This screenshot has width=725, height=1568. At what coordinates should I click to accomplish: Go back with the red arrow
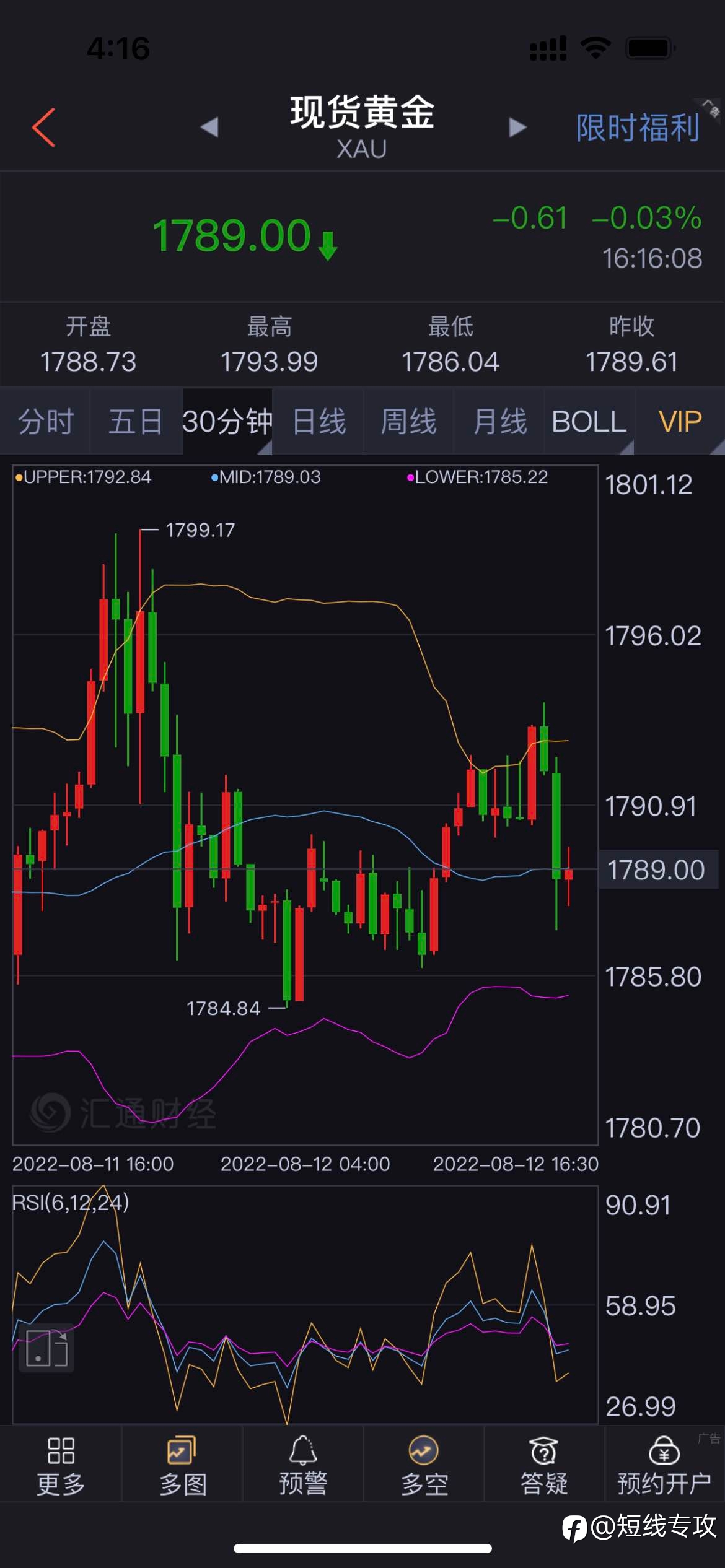(43, 128)
